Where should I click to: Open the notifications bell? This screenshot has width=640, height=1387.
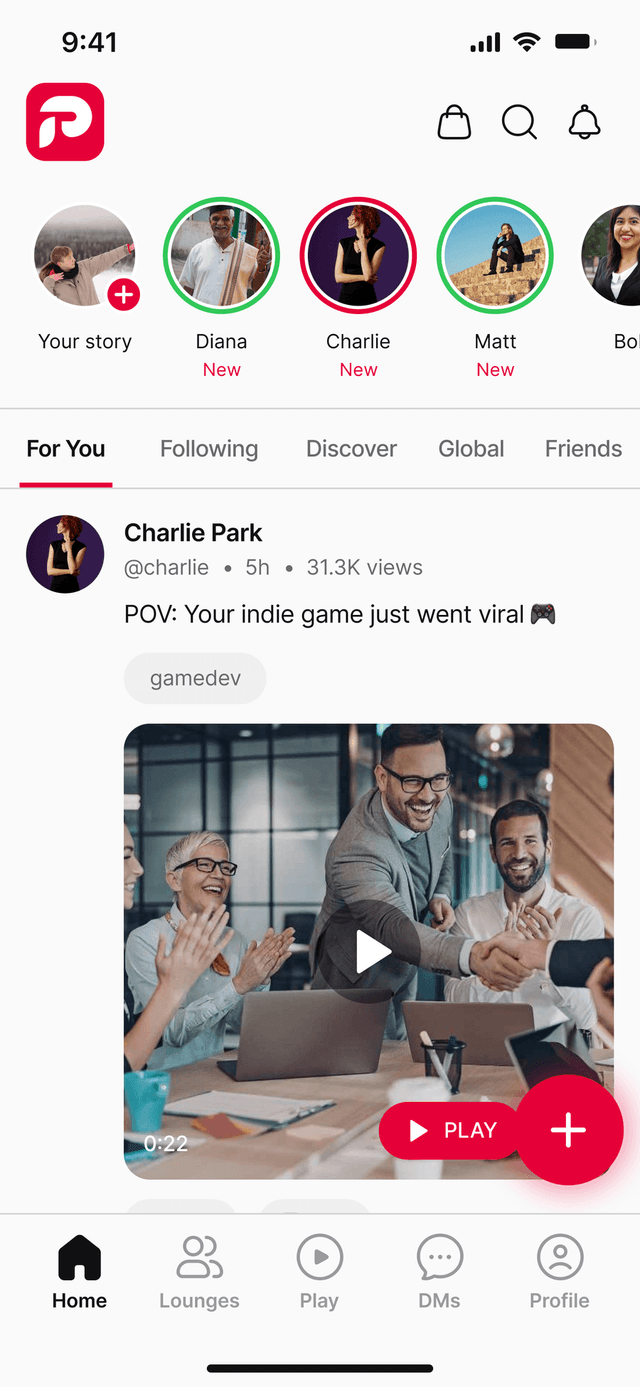click(x=584, y=123)
